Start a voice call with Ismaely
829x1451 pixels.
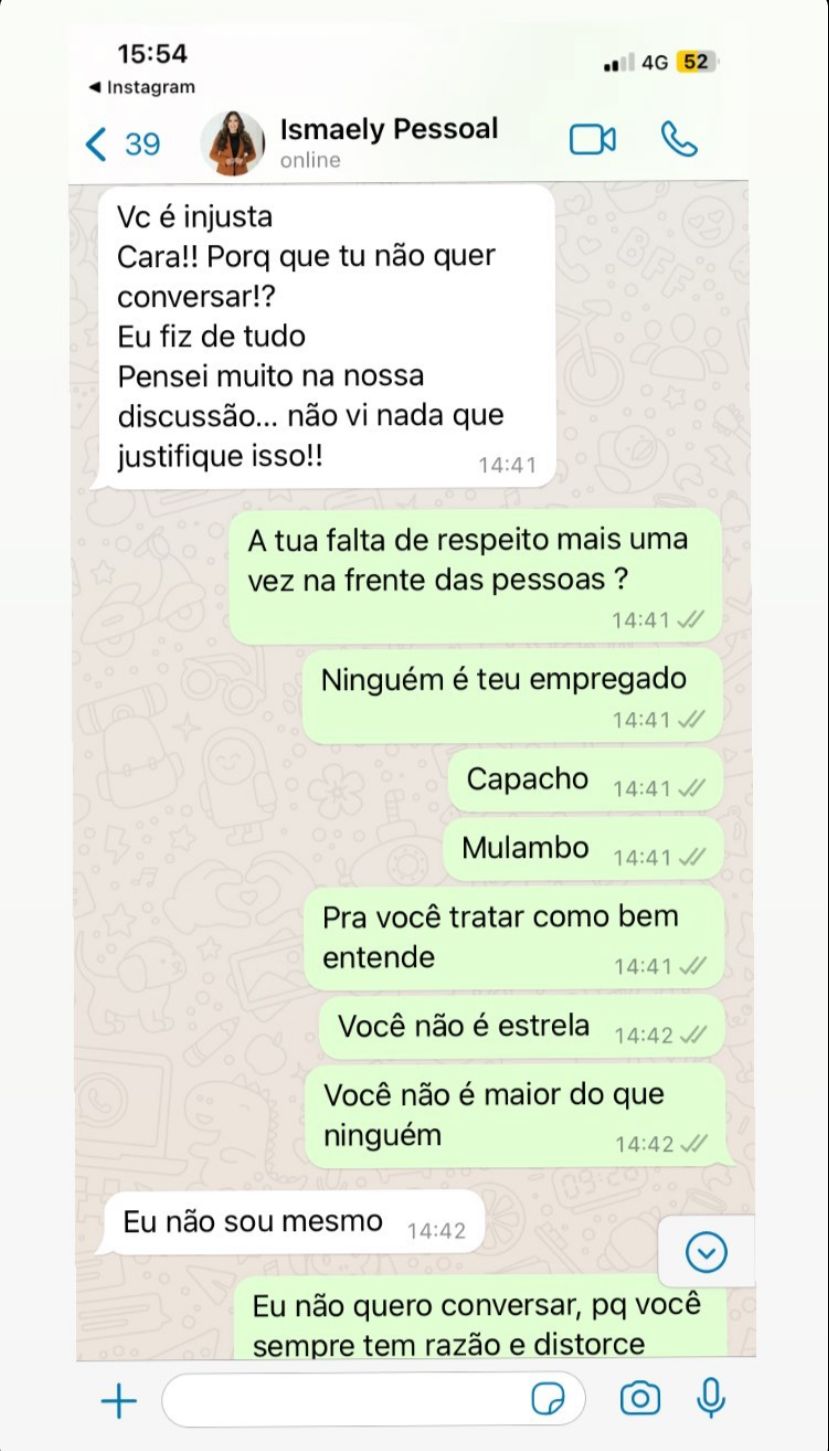[680, 140]
